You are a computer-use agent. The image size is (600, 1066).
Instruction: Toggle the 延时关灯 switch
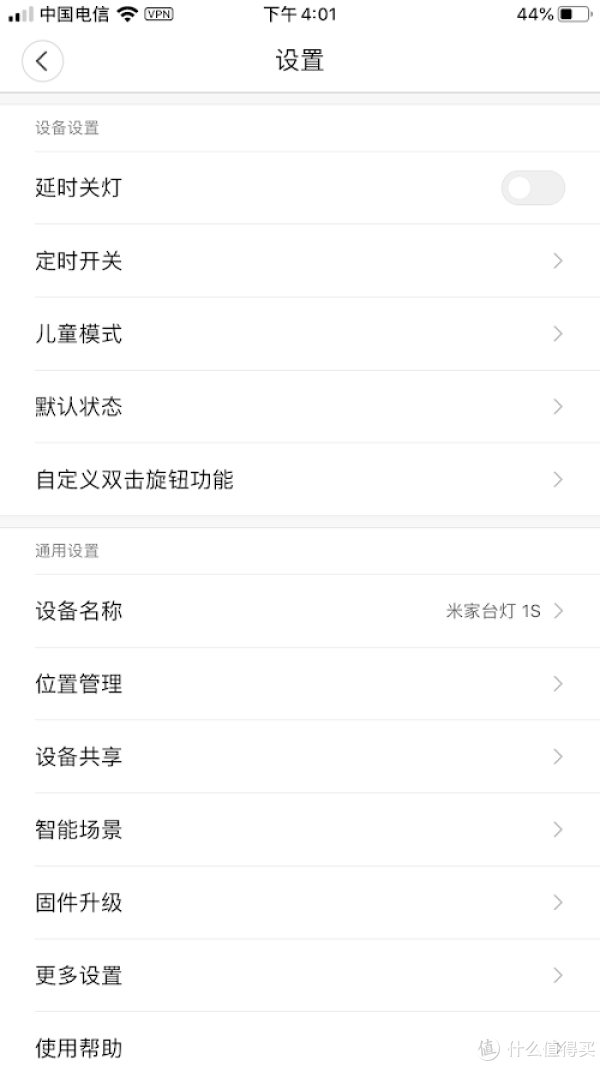pyautogui.click(x=533, y=188)
